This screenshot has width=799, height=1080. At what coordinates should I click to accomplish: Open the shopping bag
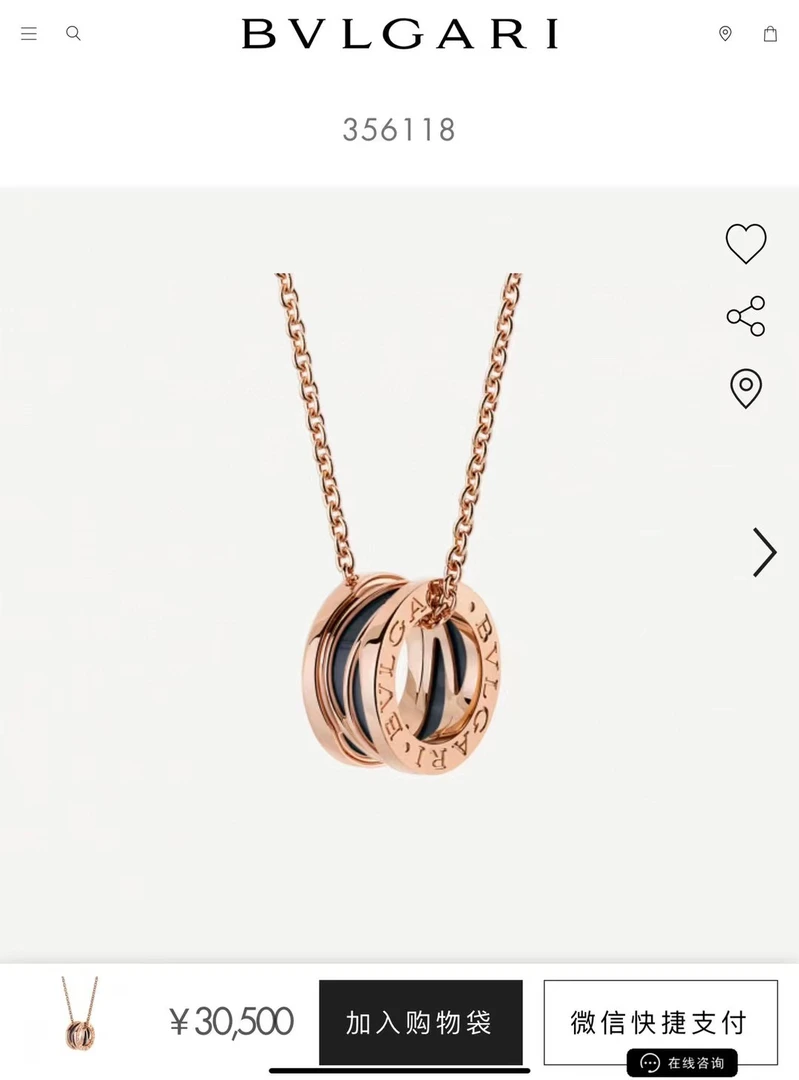click(x=770, y=34)
